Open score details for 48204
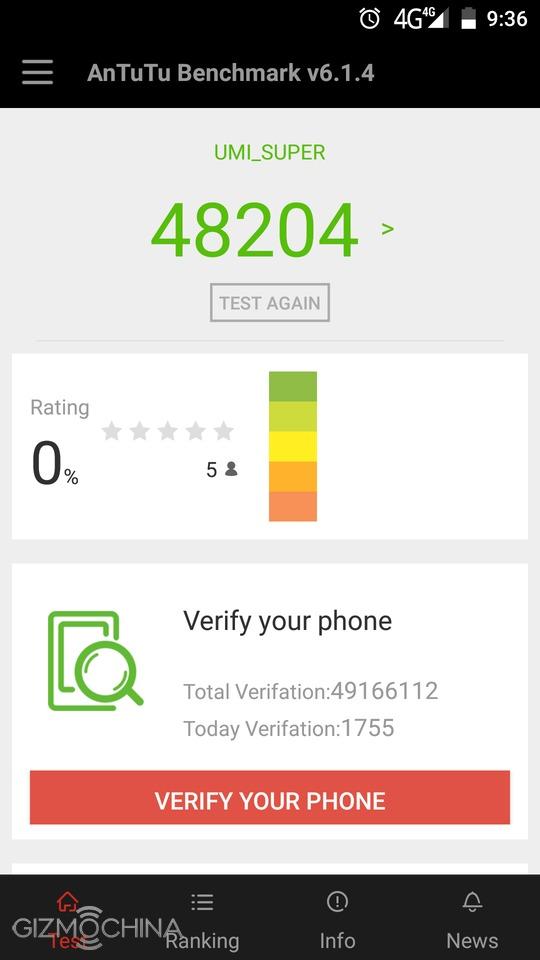540x960 pixels. [x=388, y=229]
